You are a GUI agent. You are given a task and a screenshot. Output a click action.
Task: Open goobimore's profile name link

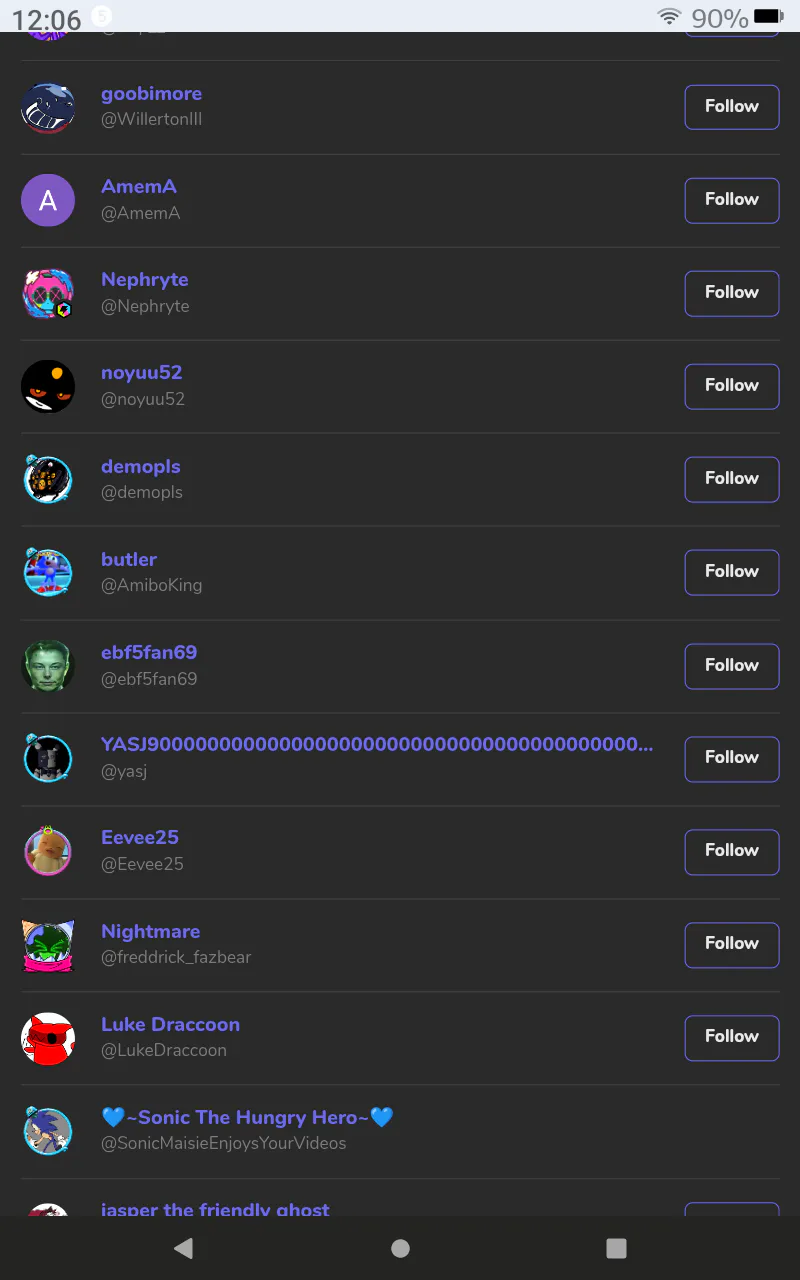point(151,93)
